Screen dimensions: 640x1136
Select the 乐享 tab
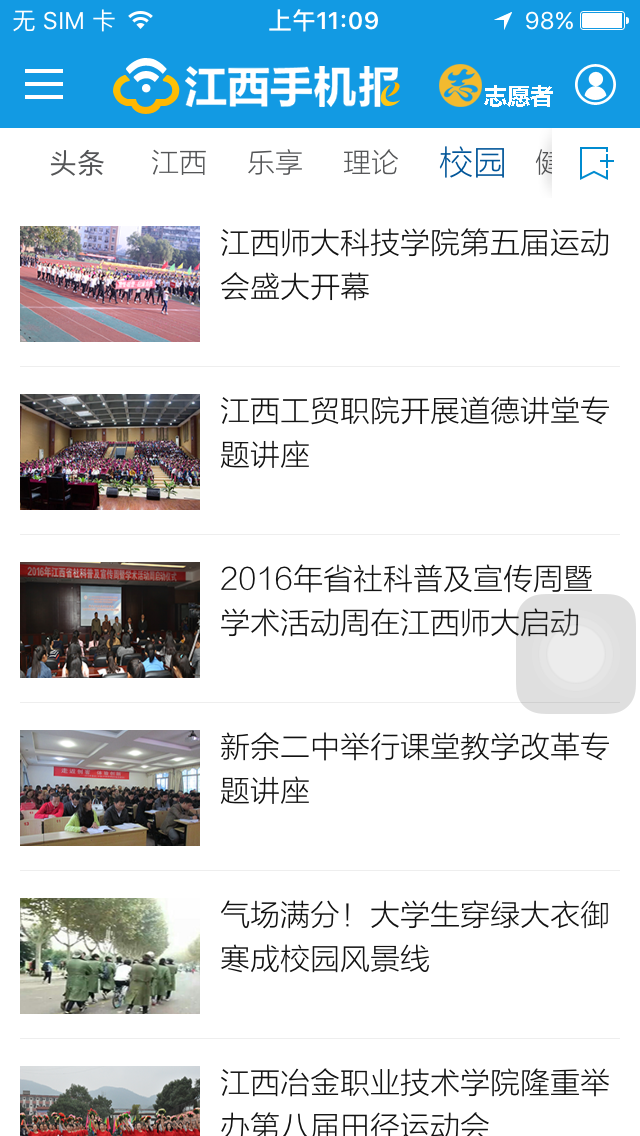(x=275, y=163)
